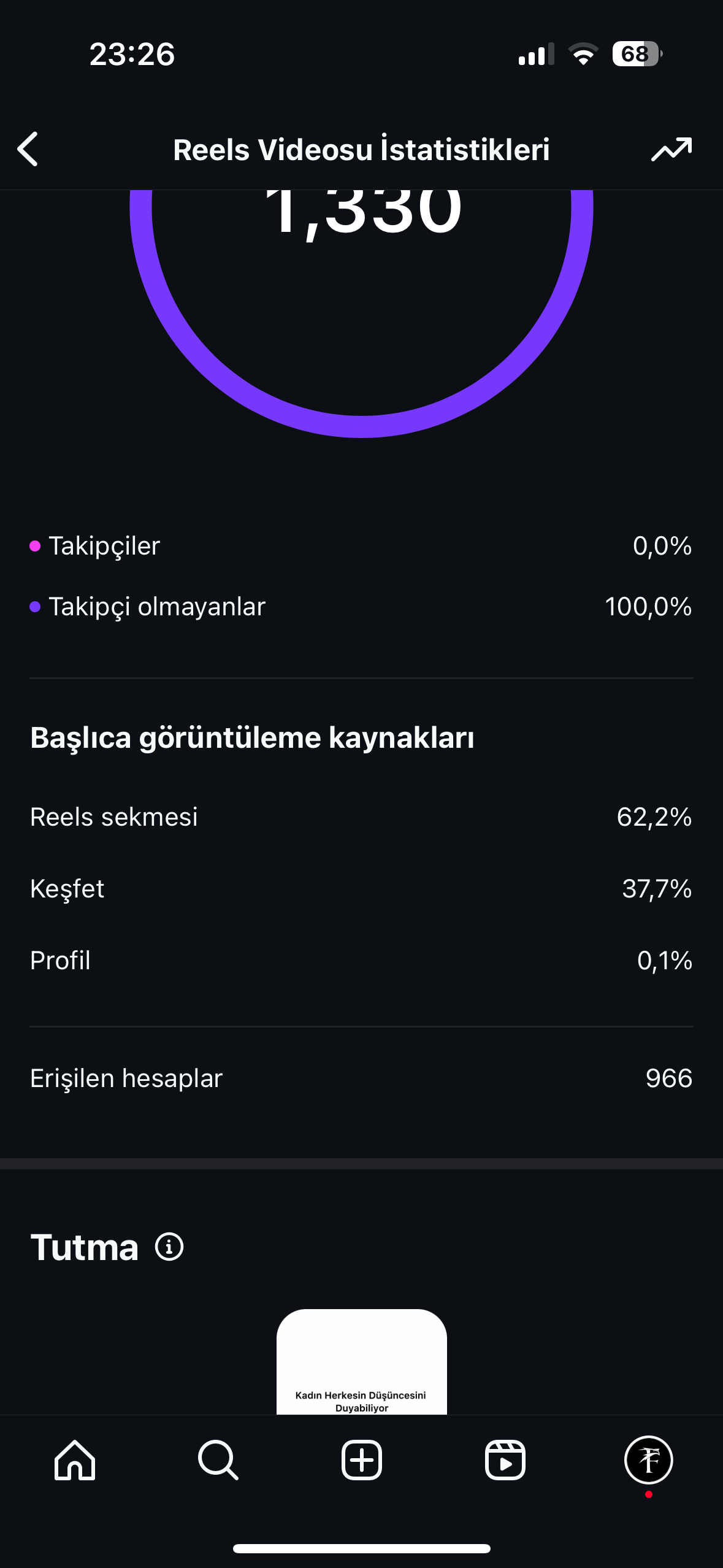Open the trending arrow insights icon
Viewport: 723px width, 1568px height.
671,149
